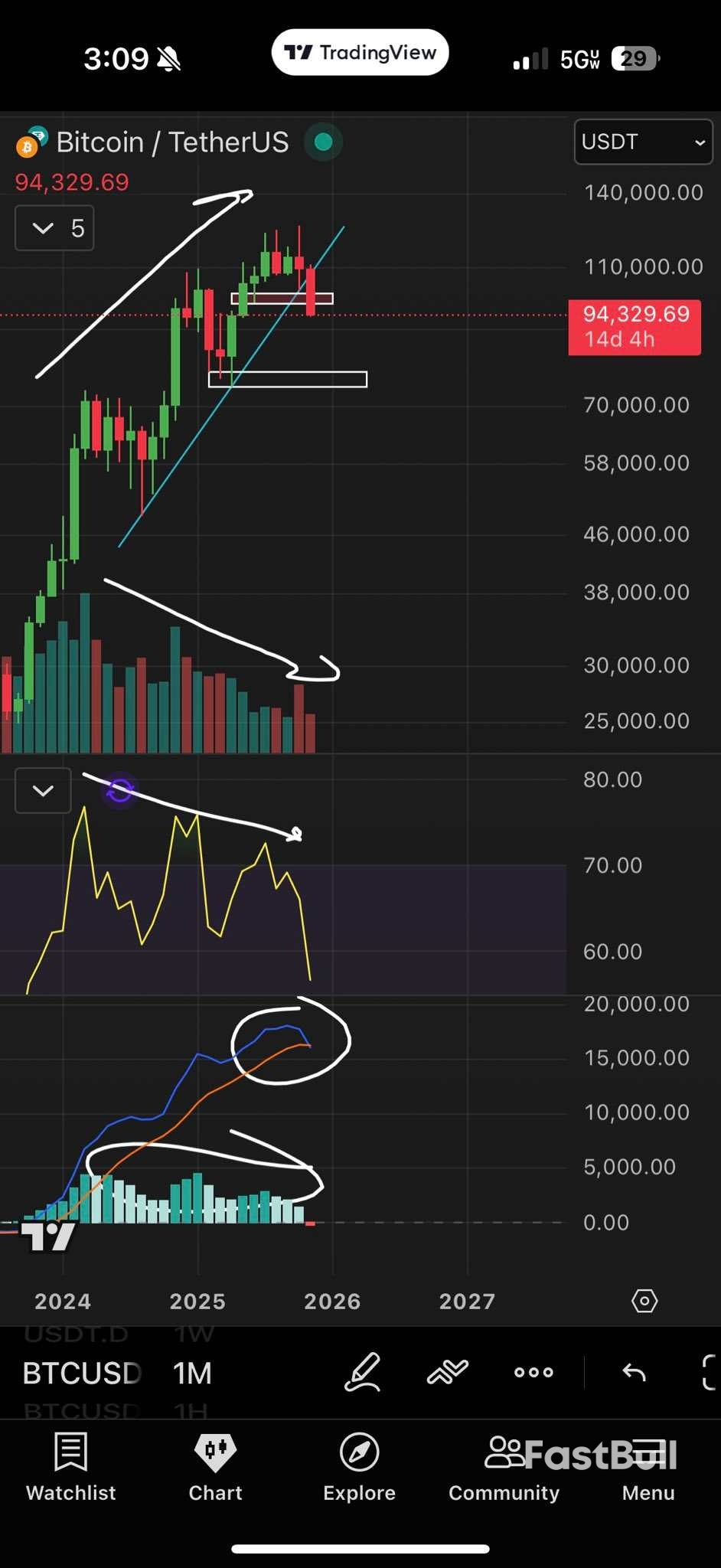The height and width of the screenshot is (1568, 721).
Task: Open the three-dot more options icon
Action: tap(533, 1372)
